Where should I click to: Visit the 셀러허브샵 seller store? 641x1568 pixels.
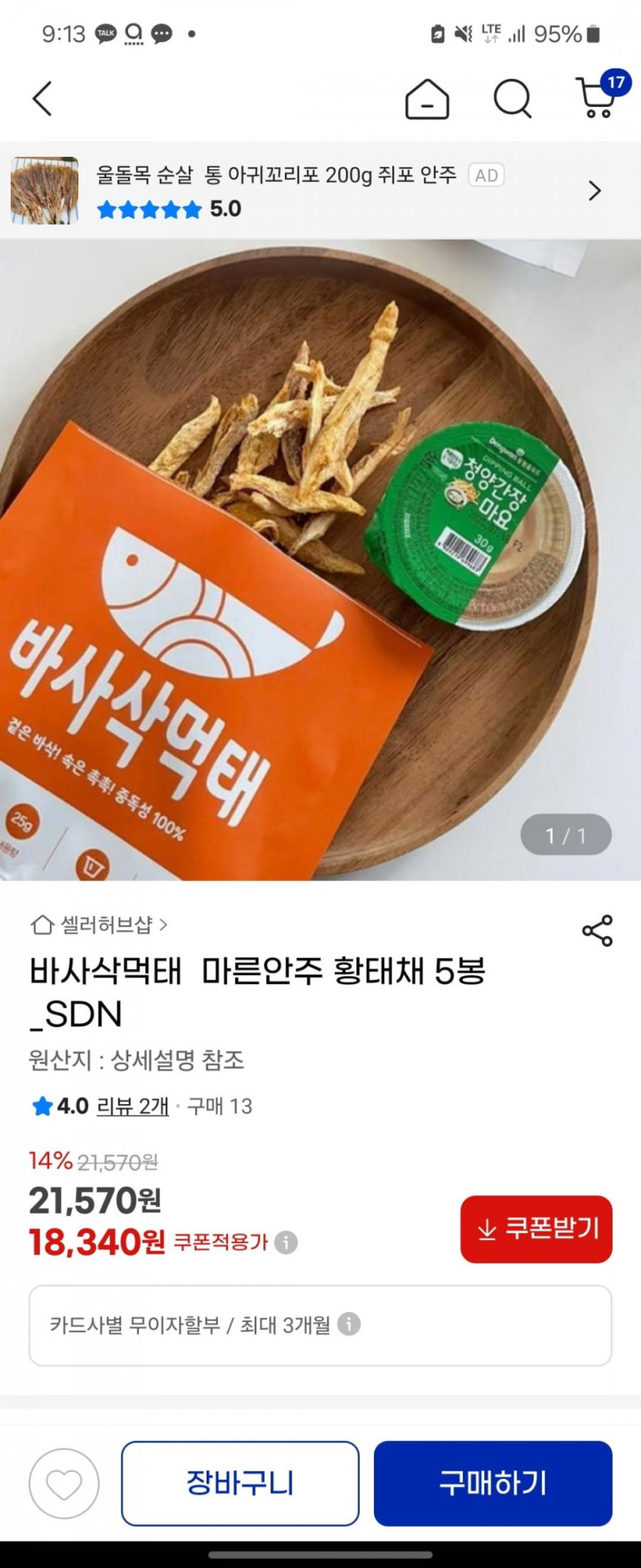(99, 925)
